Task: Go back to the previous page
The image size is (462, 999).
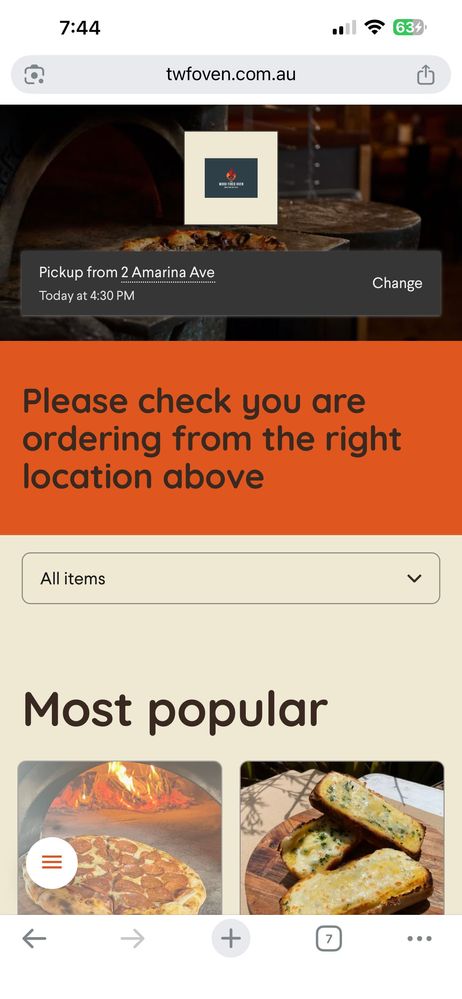Action: 34,938
